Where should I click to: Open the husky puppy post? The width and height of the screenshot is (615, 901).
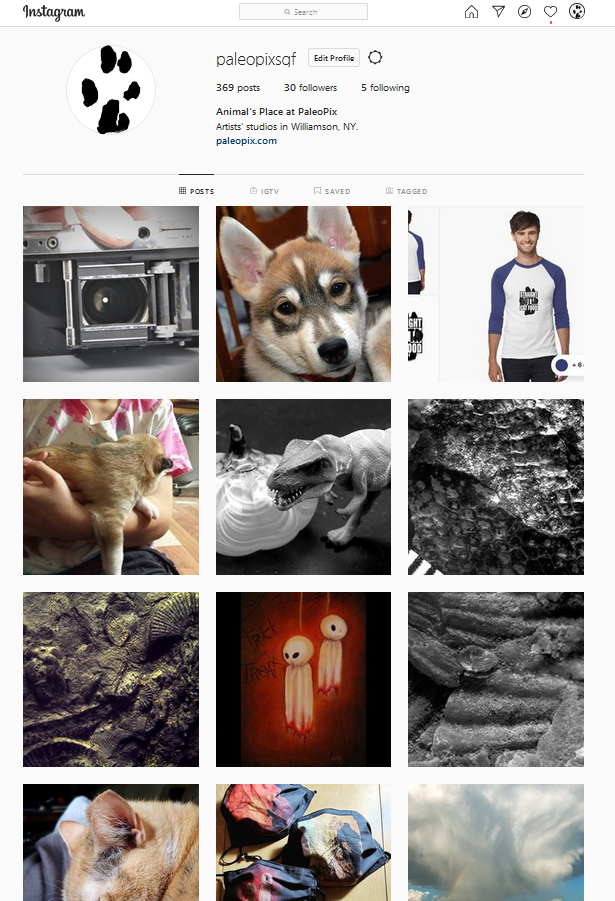(x=303, y=294)
